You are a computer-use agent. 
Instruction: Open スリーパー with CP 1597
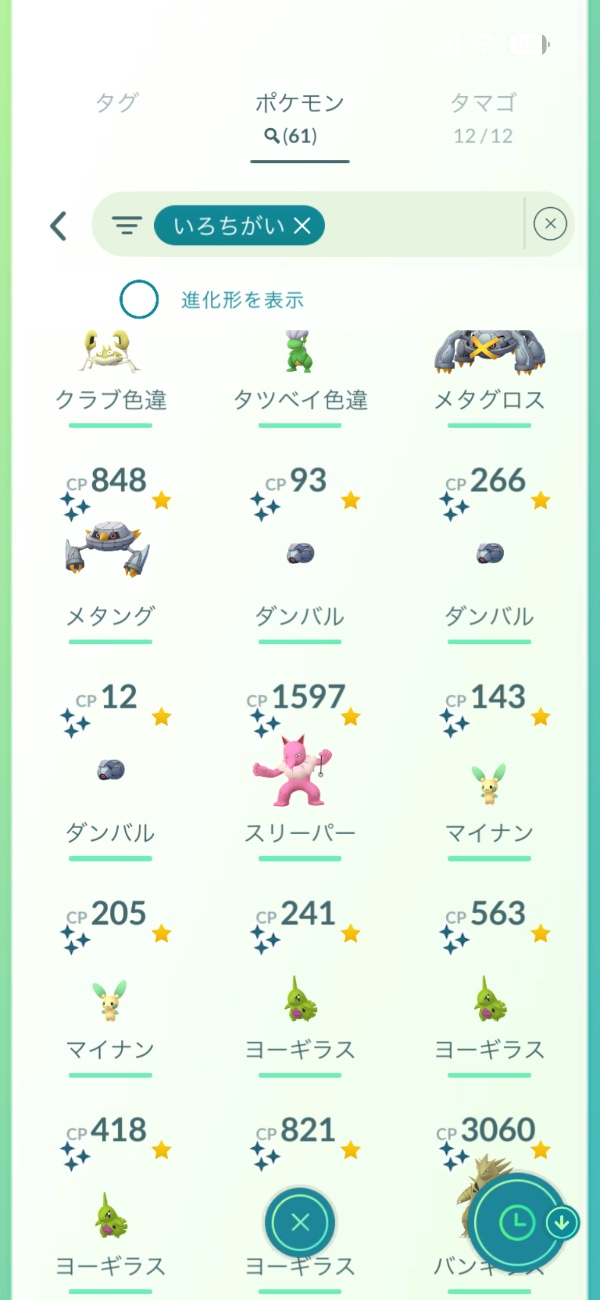coord(300,768)
